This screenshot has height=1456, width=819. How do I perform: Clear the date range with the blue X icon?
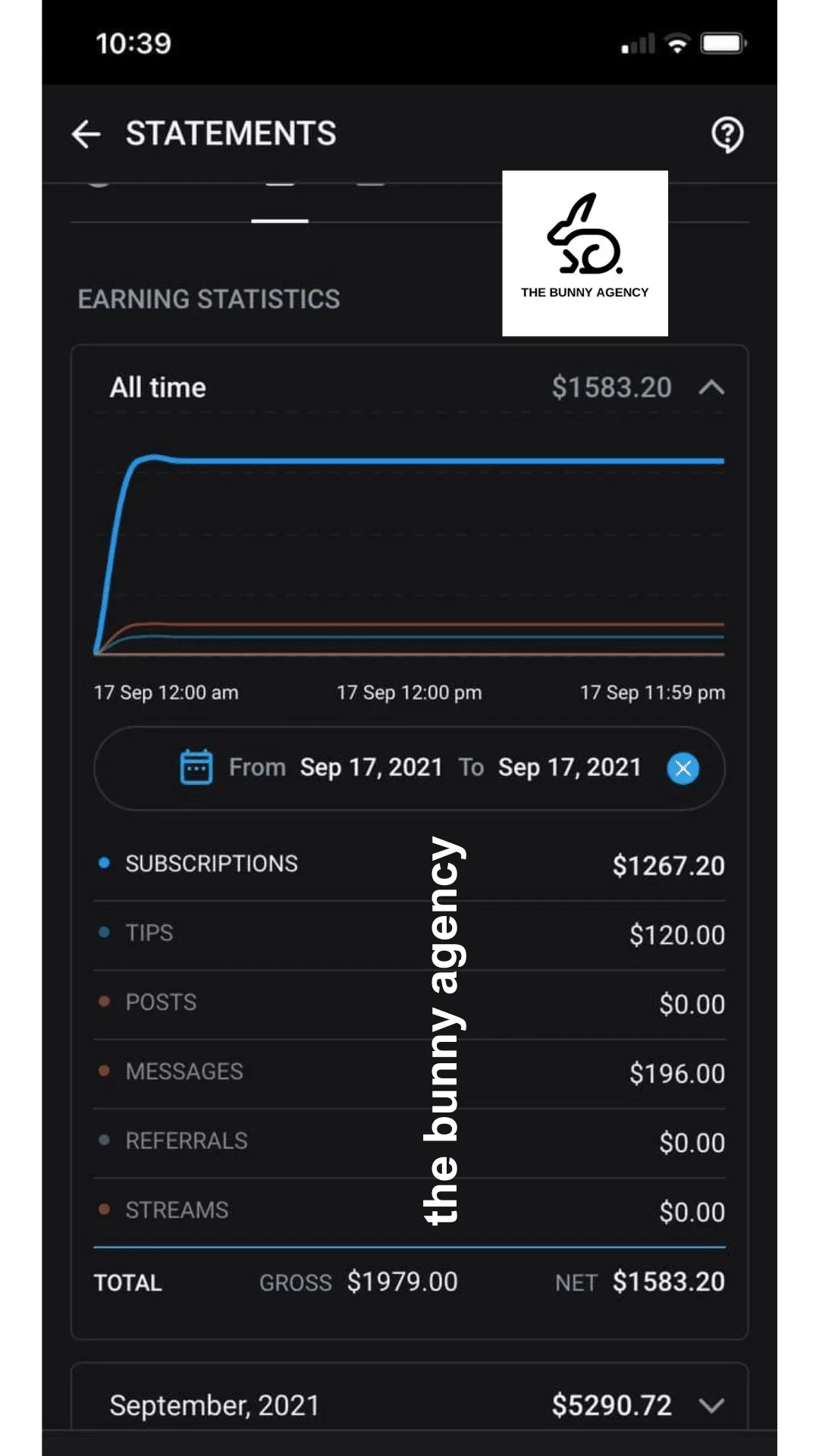click(x=682, y=768)
